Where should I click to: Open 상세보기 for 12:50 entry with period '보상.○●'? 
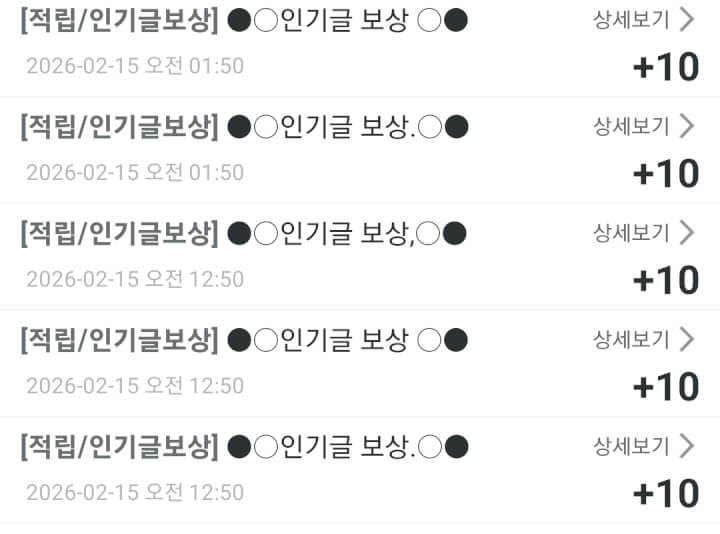point(643,445)
